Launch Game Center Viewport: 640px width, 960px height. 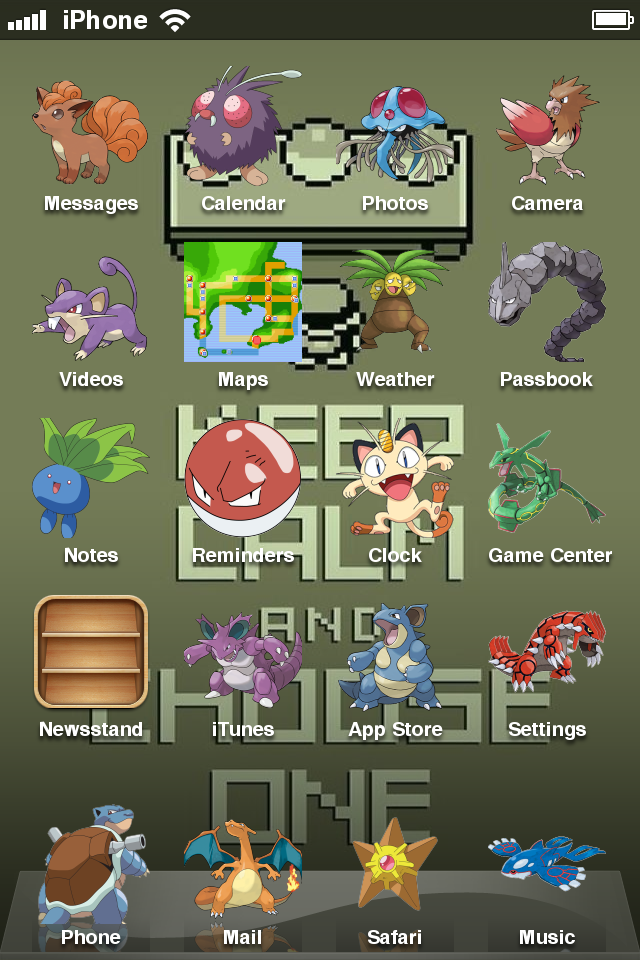547,478
